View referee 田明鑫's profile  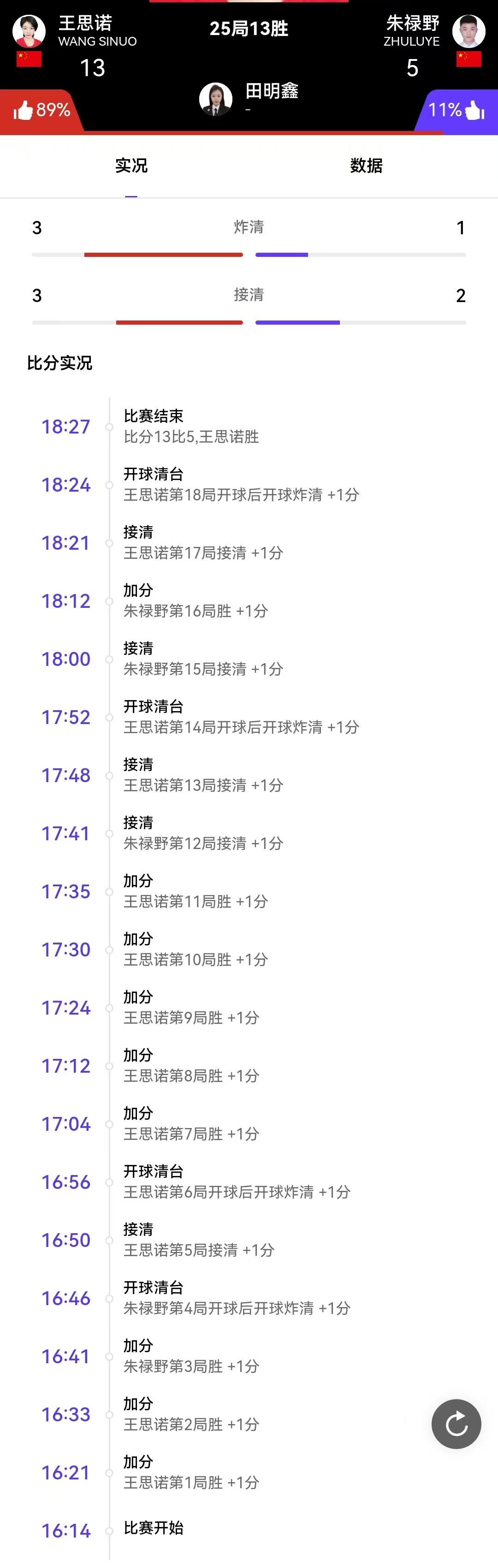[x=216, y=99]
